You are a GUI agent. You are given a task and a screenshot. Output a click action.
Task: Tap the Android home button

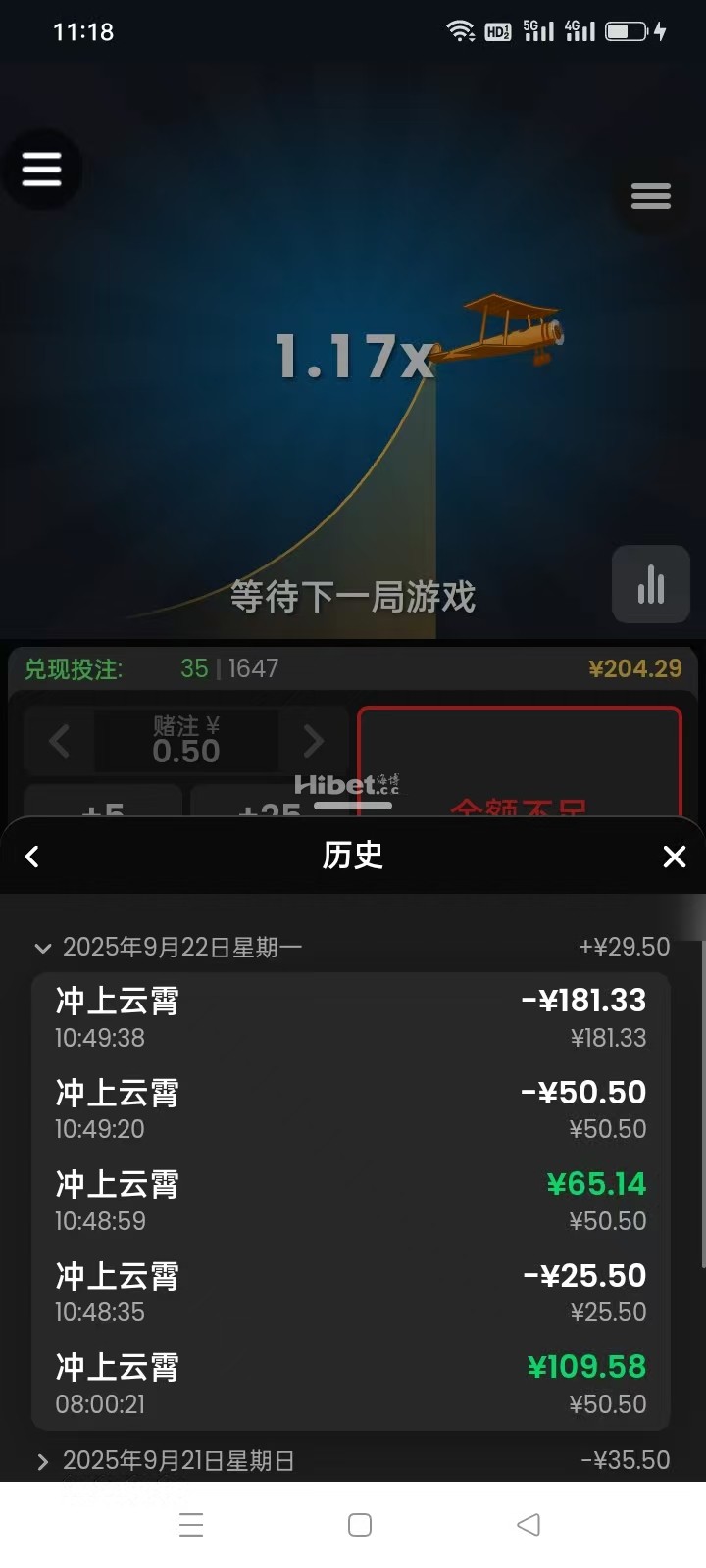pos(359,1524)
